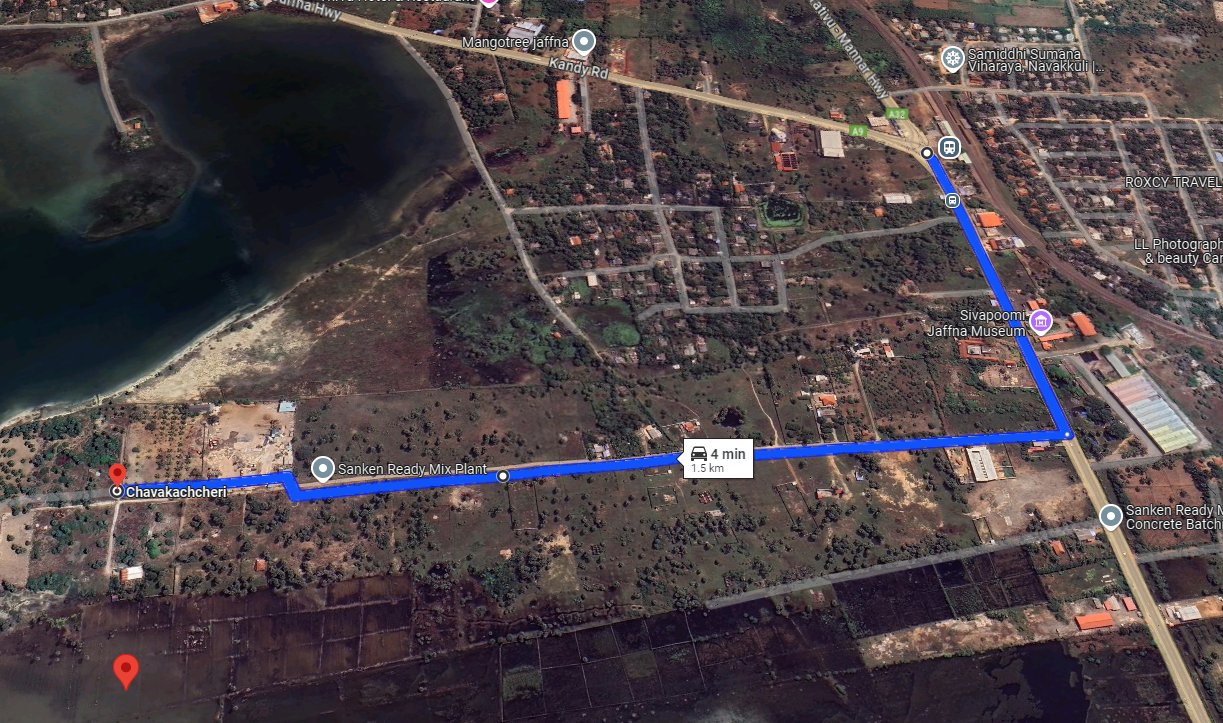The width and height of the screenshot is (1223, 723).
Task: Select the Chavakachcheri destination marker
Action: (117, 476)
